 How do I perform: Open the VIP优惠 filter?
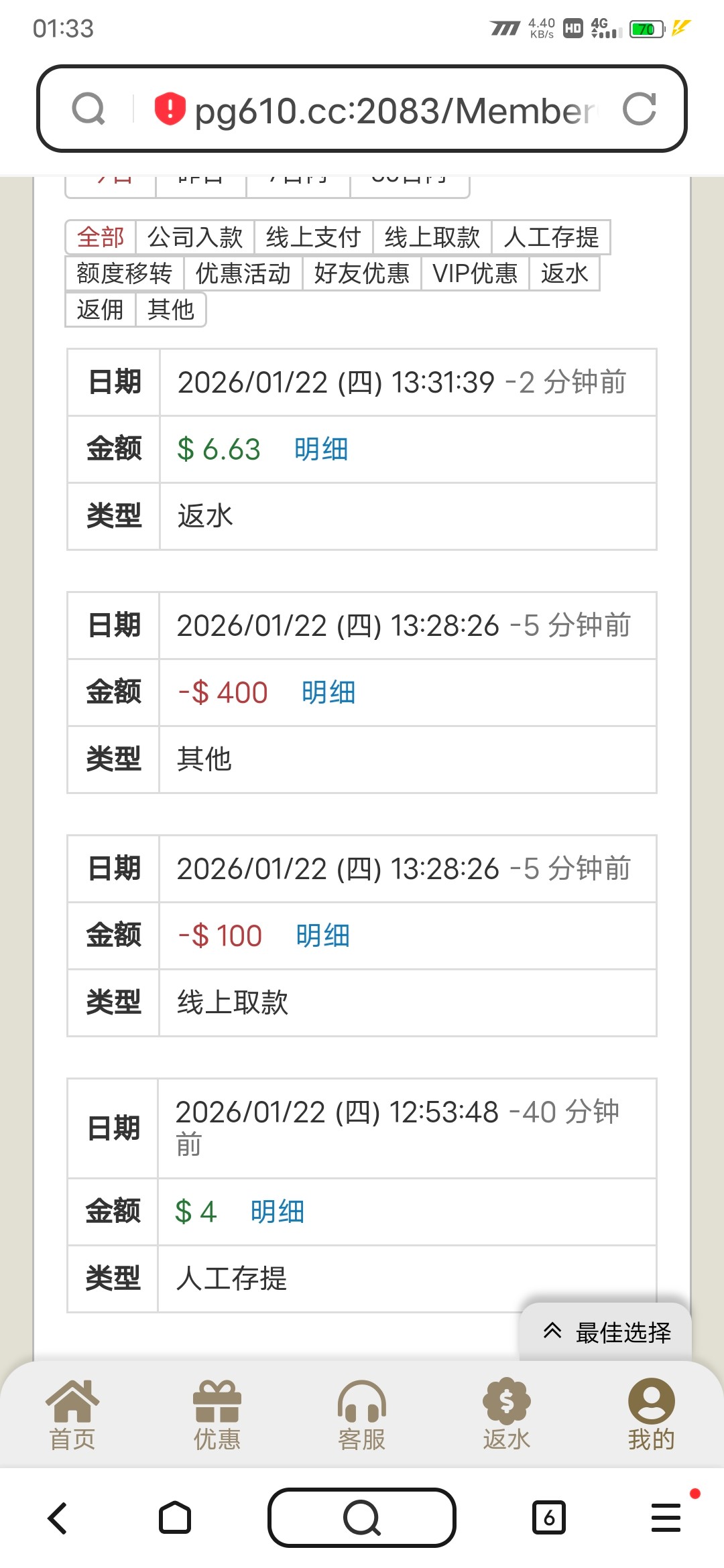[475, 273]
